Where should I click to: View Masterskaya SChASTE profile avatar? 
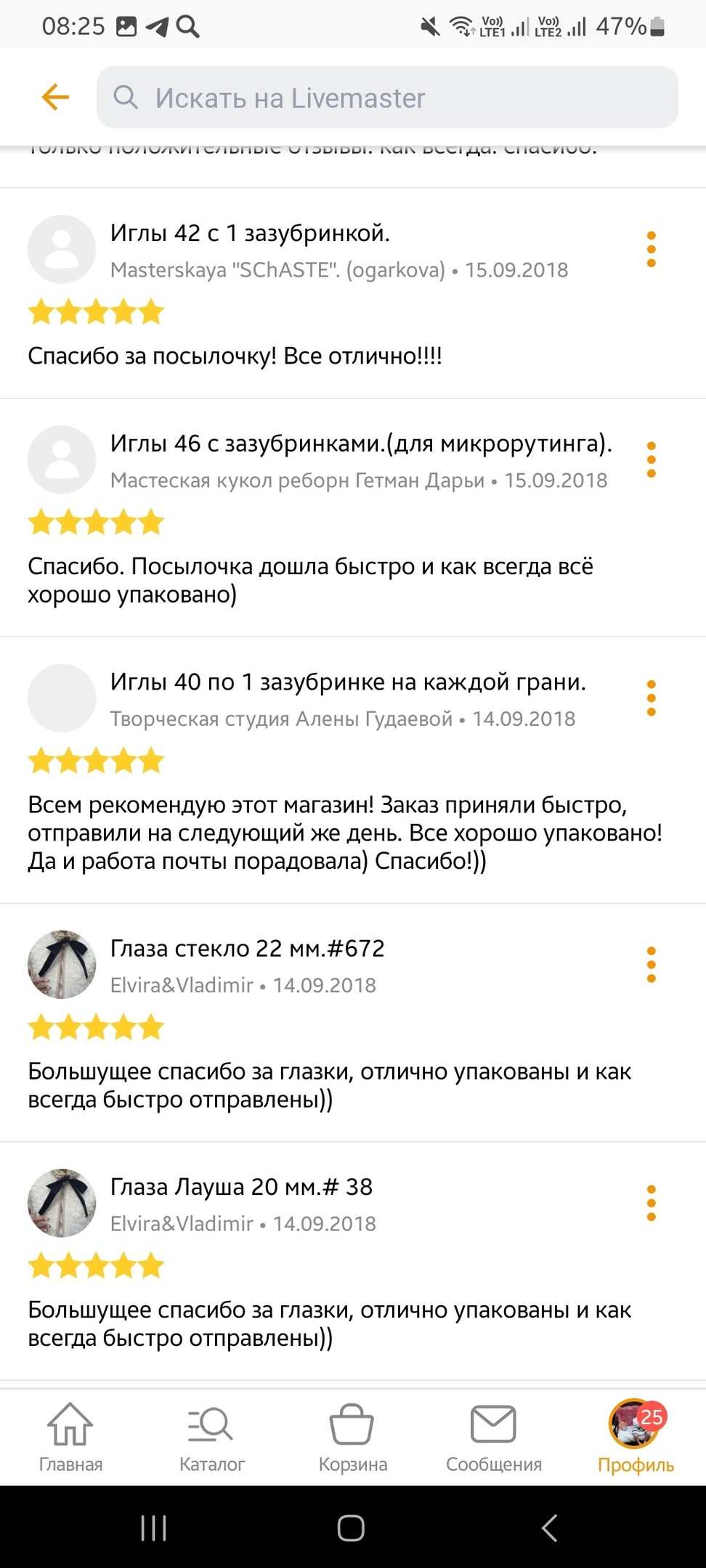click(x=62, y=249)
